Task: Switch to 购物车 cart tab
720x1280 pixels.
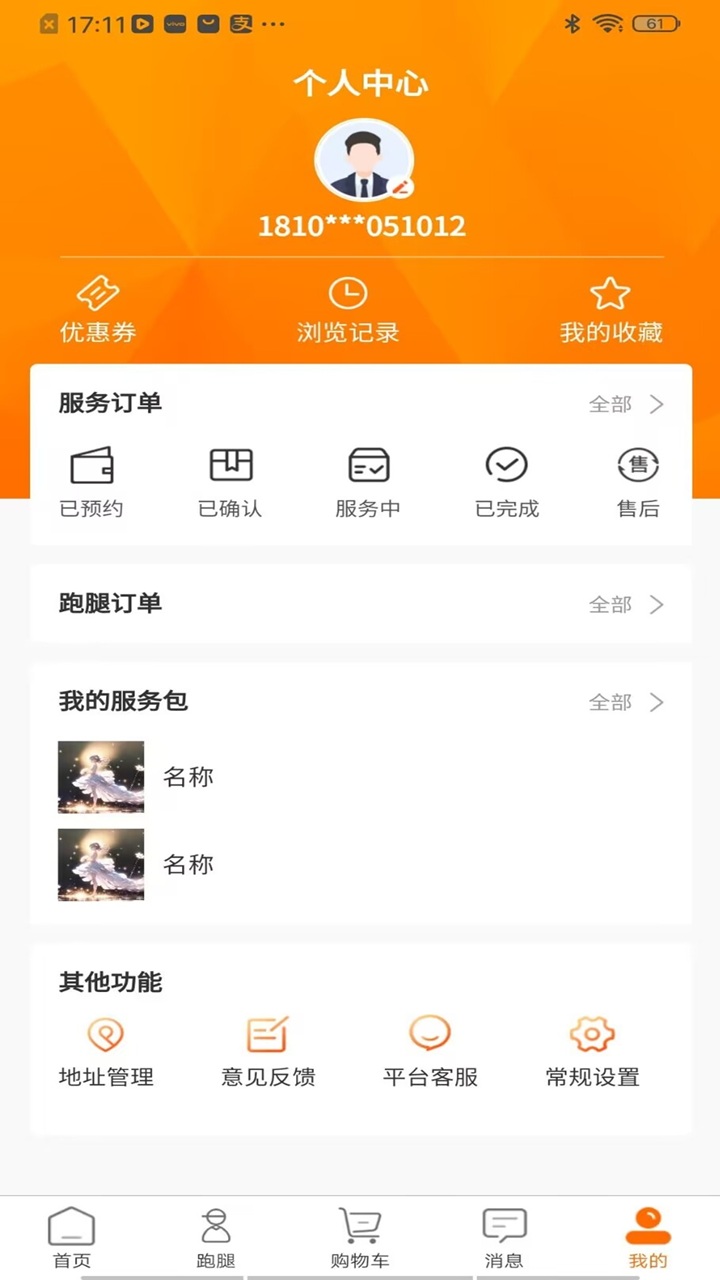Action: (361, 1235)
